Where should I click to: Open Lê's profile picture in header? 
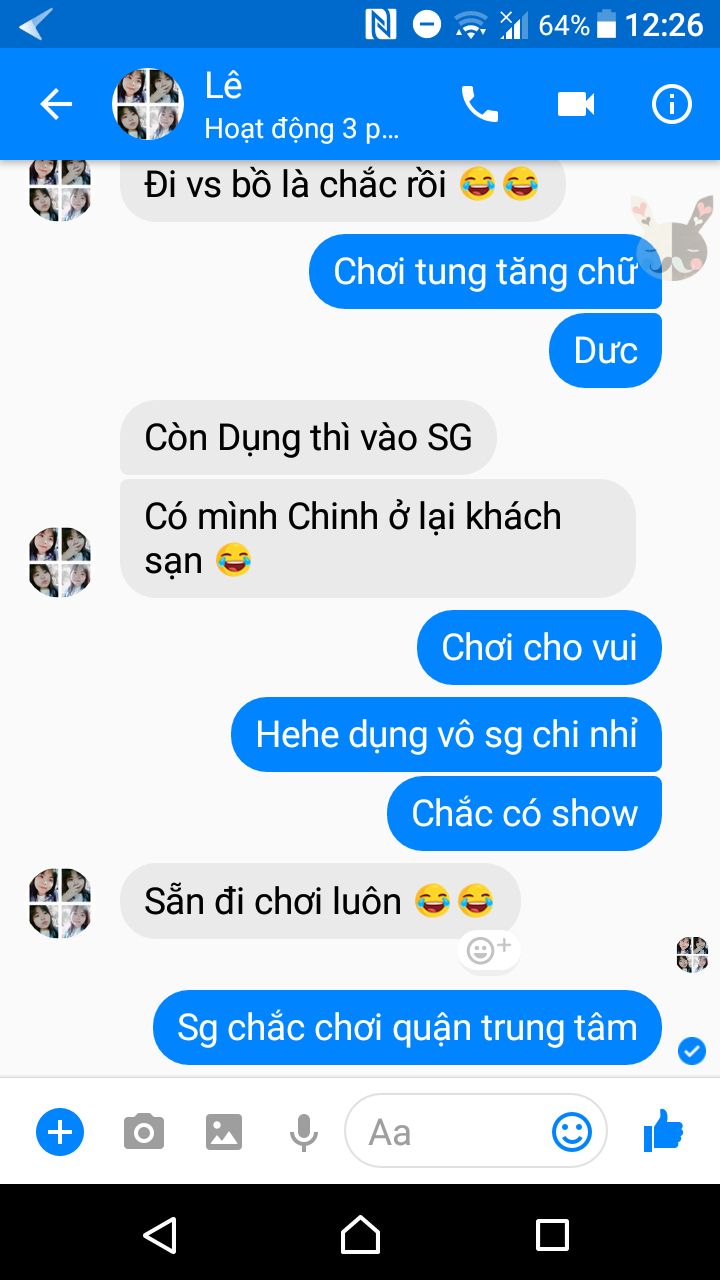148,104
